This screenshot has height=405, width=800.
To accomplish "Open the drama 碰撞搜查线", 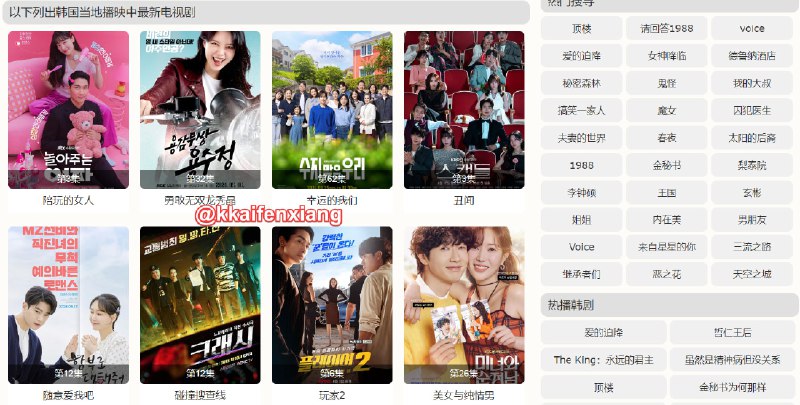I will point(200,305).
